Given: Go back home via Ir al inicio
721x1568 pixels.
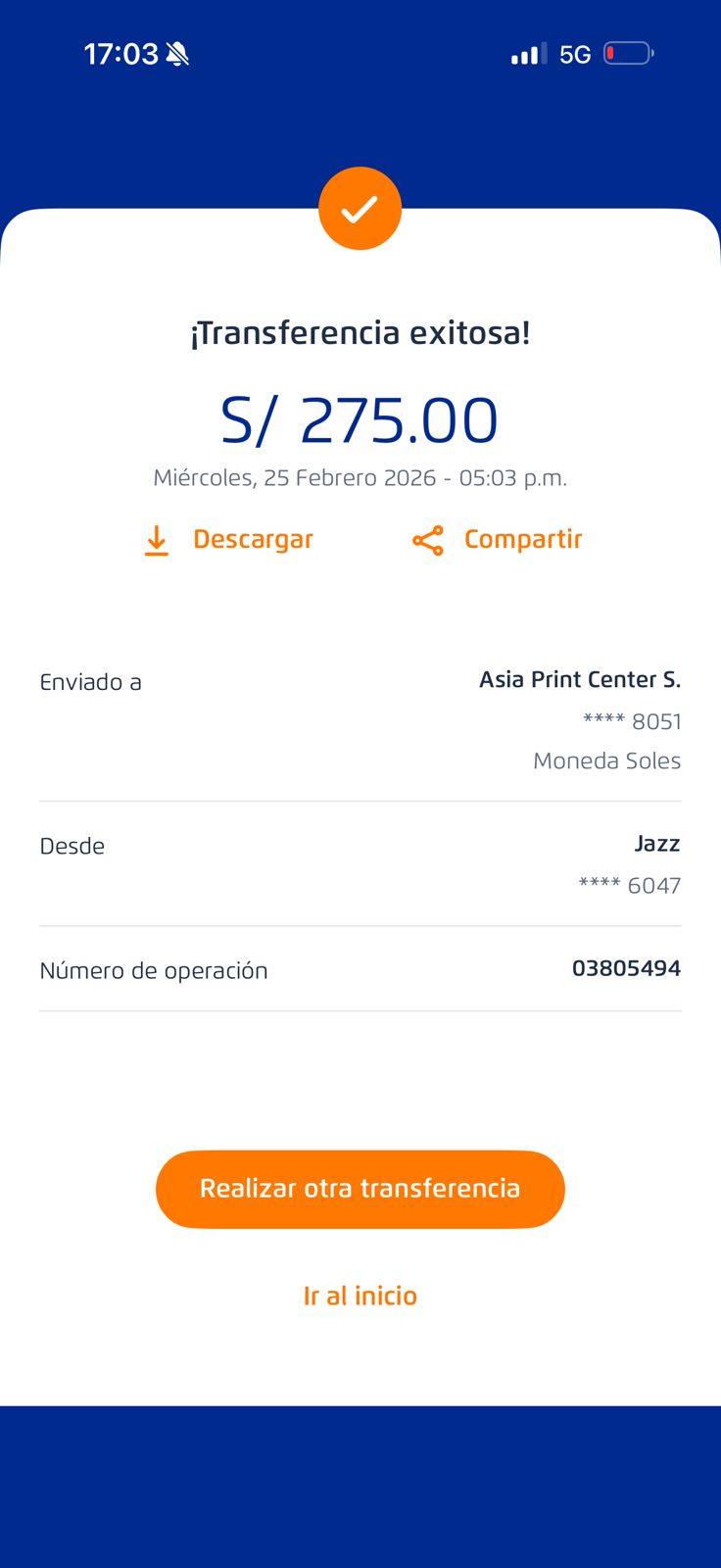Looking at the screenshot, I should click(x=360, y=1296).
